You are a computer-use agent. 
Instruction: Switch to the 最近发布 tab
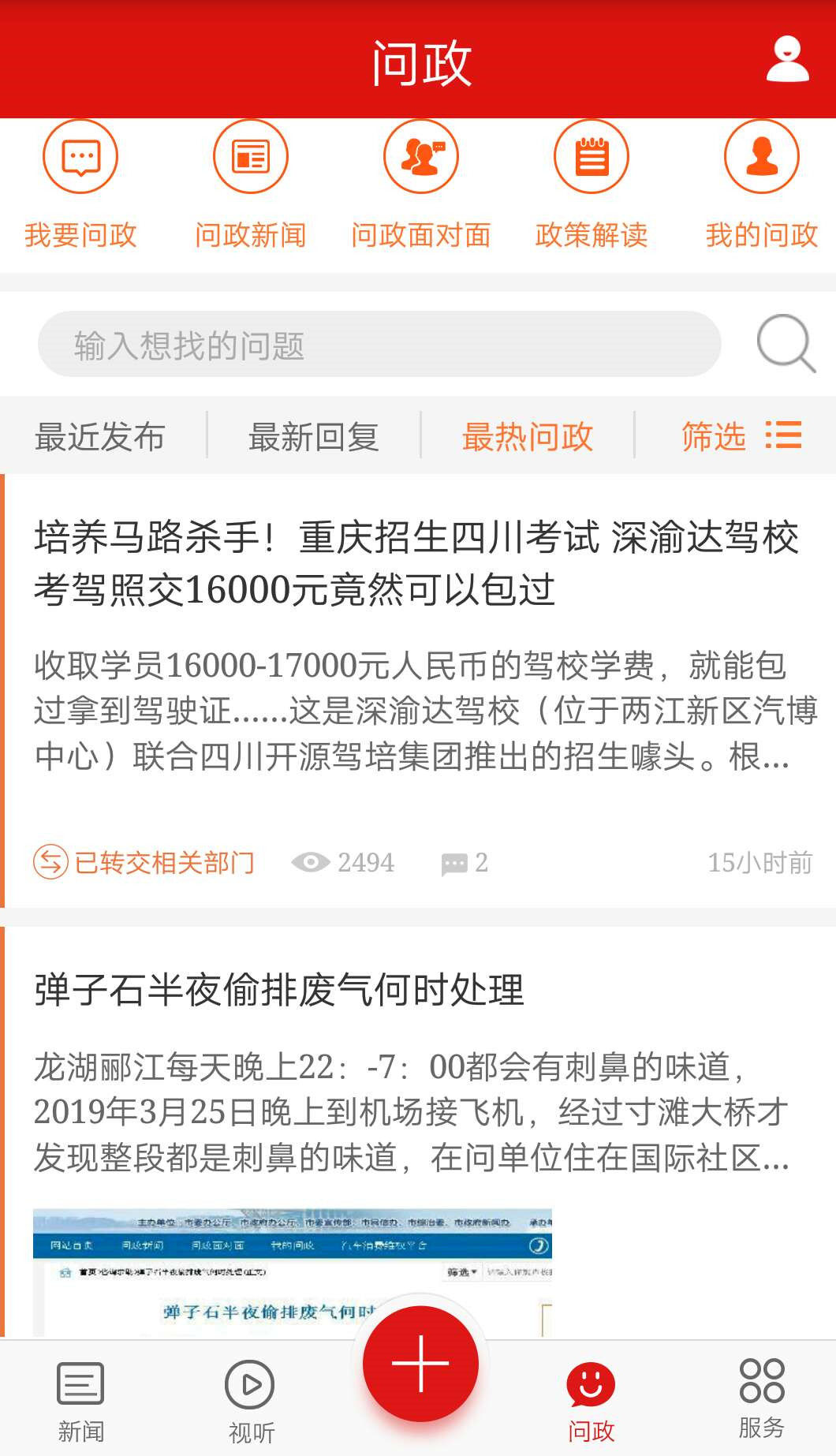tap(99, 436)
